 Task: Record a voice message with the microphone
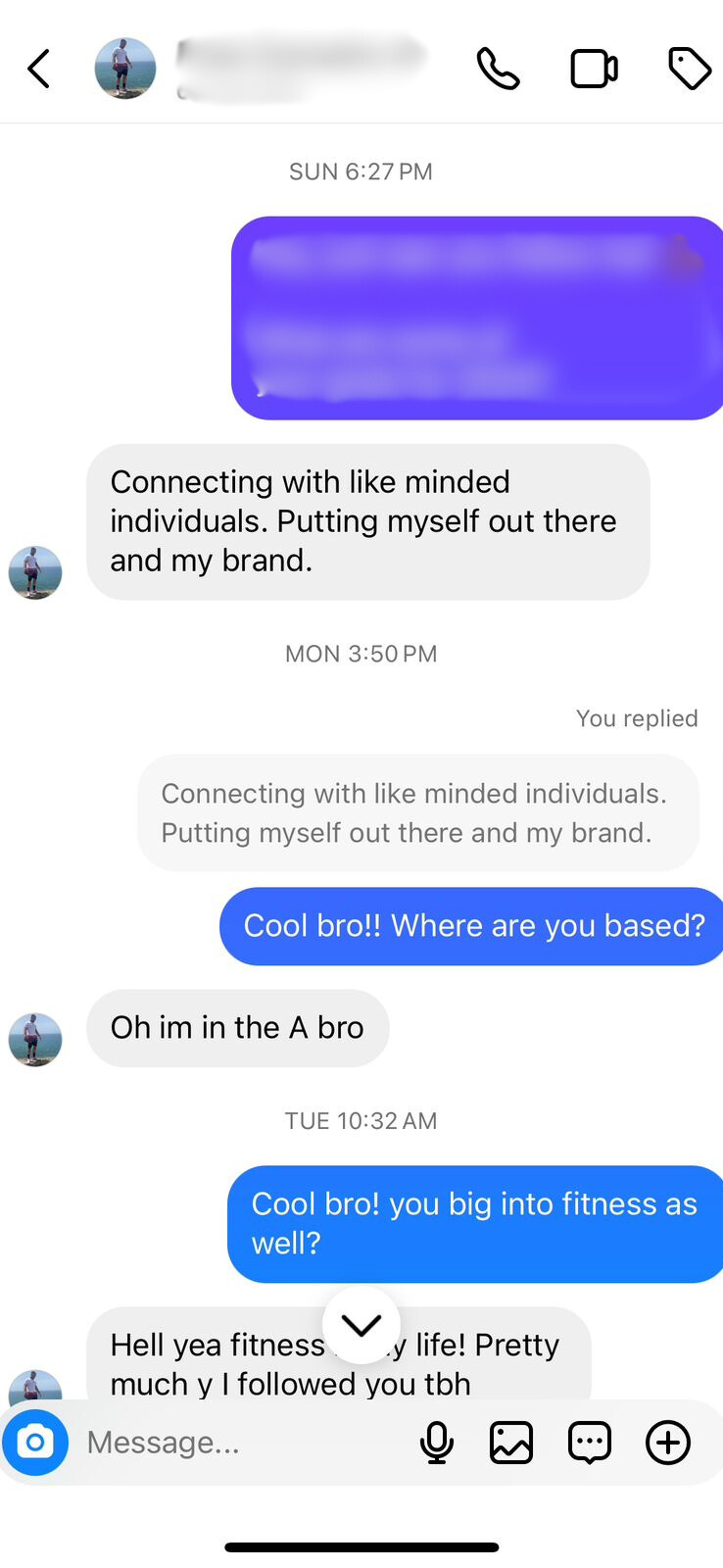point(437,1442)
